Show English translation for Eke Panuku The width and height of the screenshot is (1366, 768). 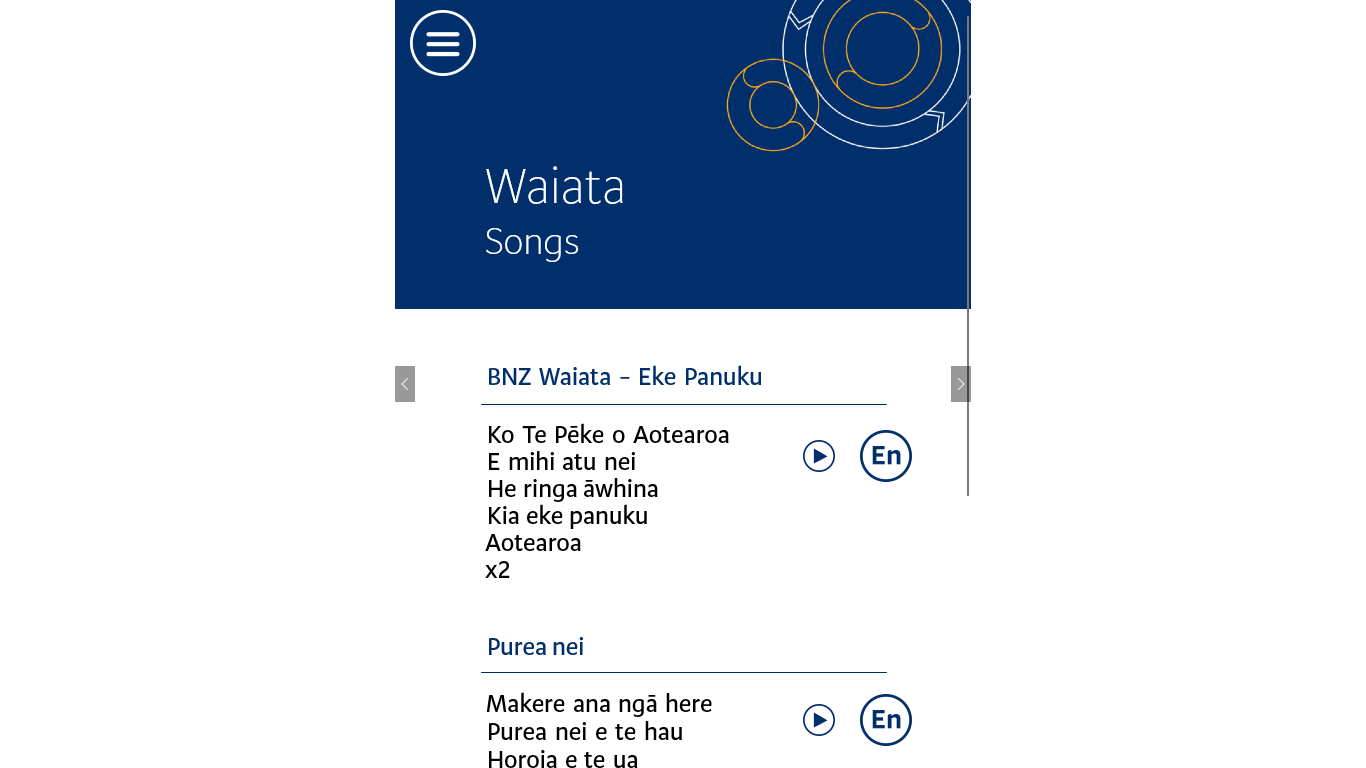886,456
